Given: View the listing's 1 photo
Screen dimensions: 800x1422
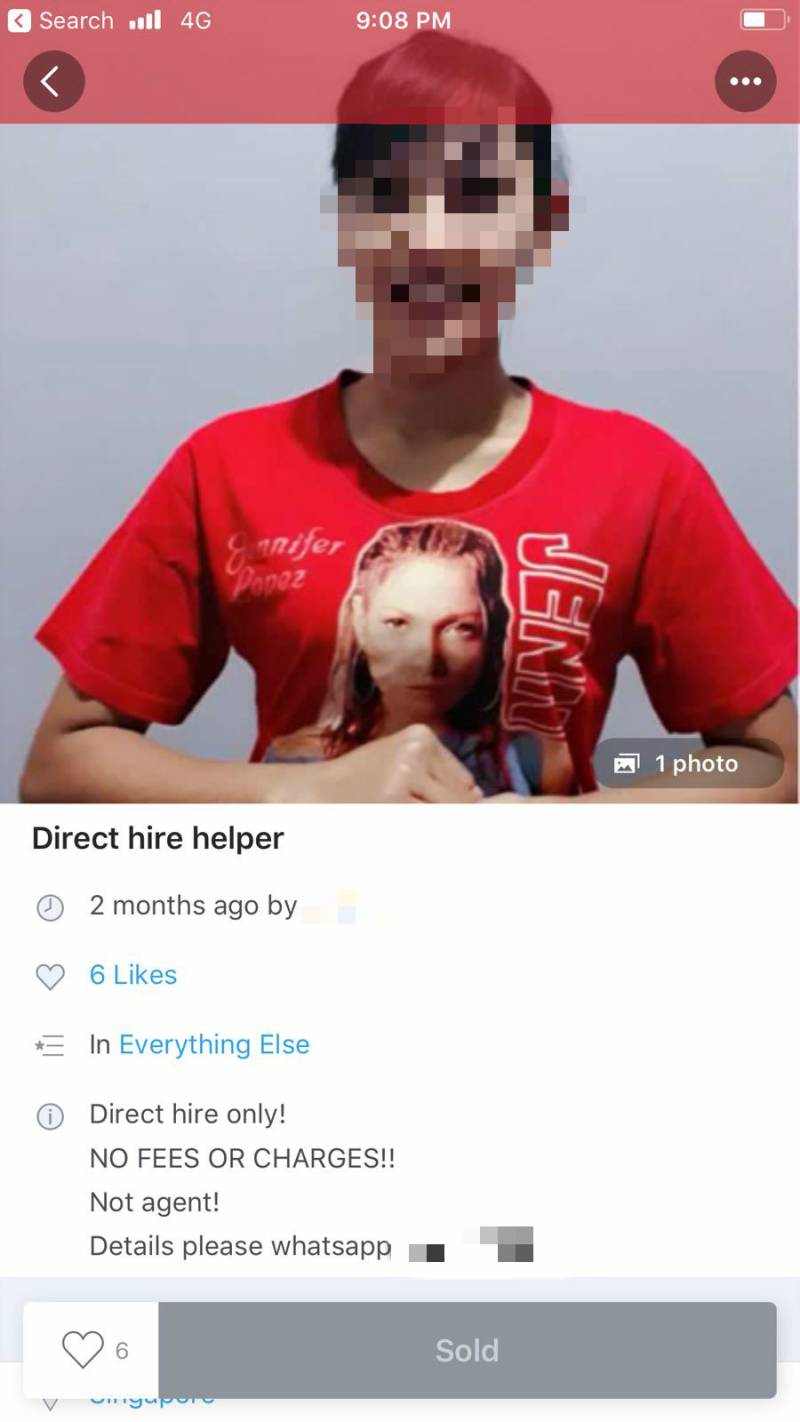Looking at the screenshot, I should click(688, 764).
